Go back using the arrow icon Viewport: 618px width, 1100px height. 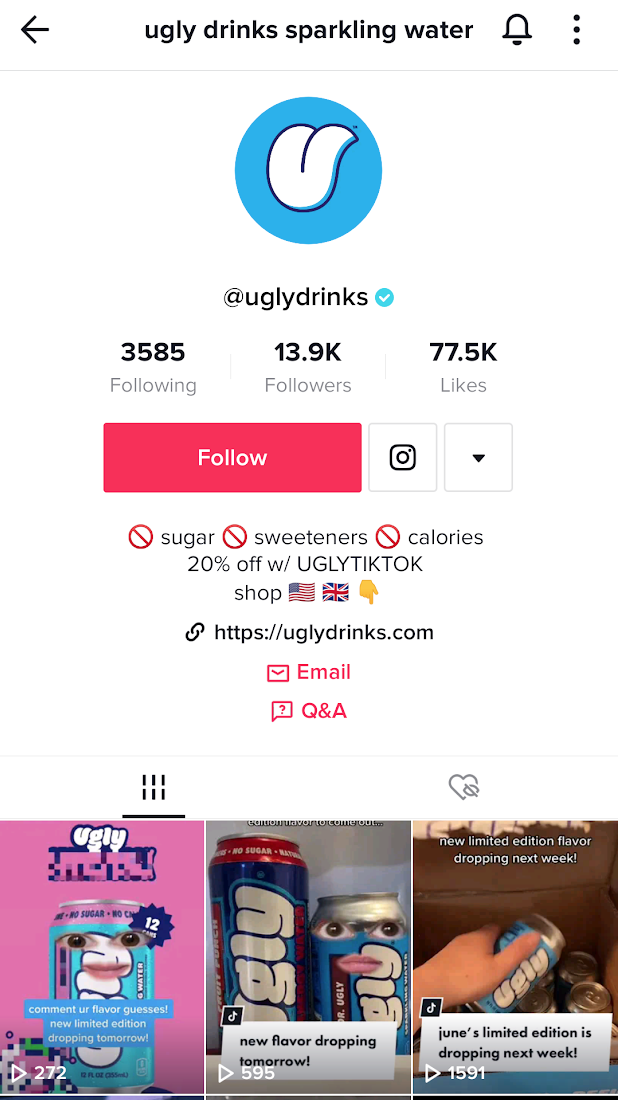(x=35, y=31)
